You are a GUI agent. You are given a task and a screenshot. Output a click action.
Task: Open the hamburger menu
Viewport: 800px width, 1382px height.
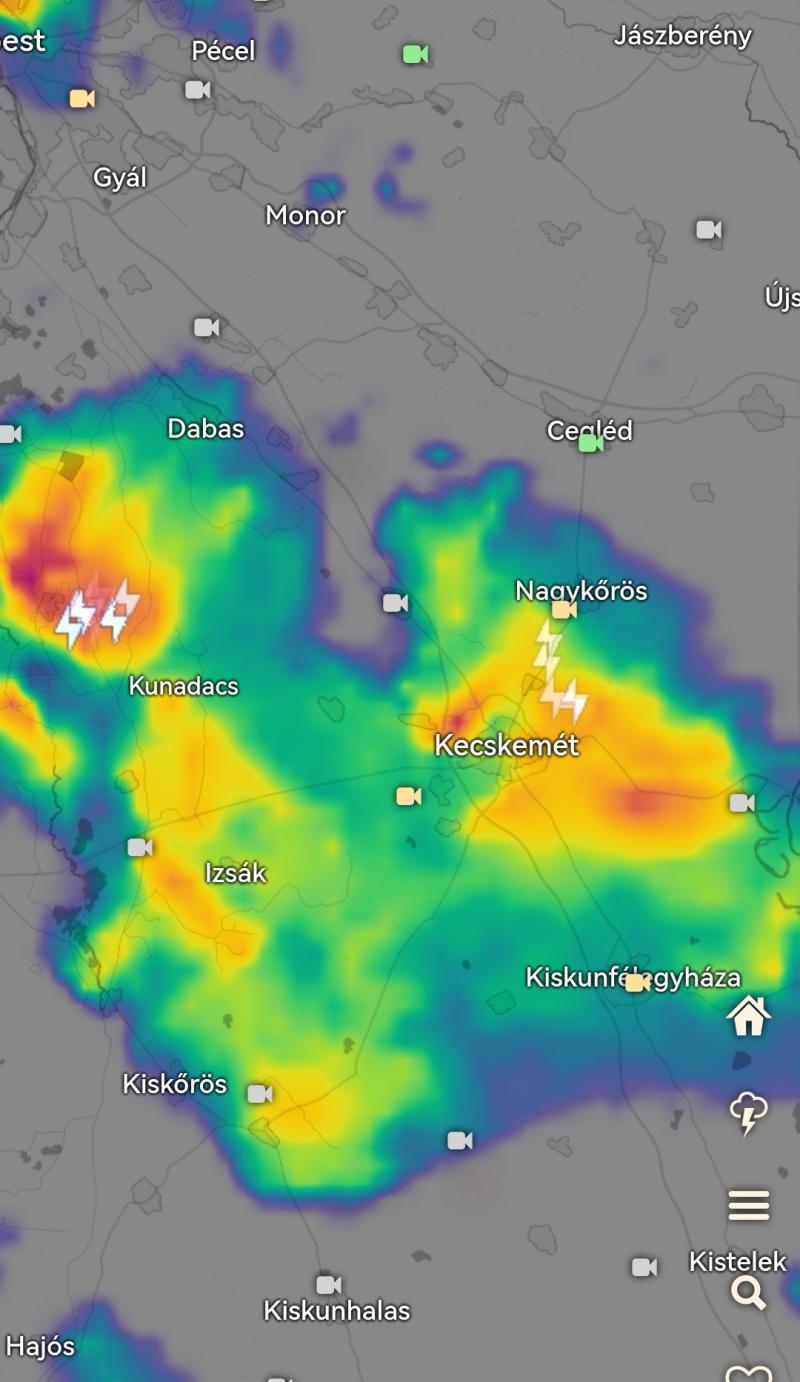[x=748, y=1205]
